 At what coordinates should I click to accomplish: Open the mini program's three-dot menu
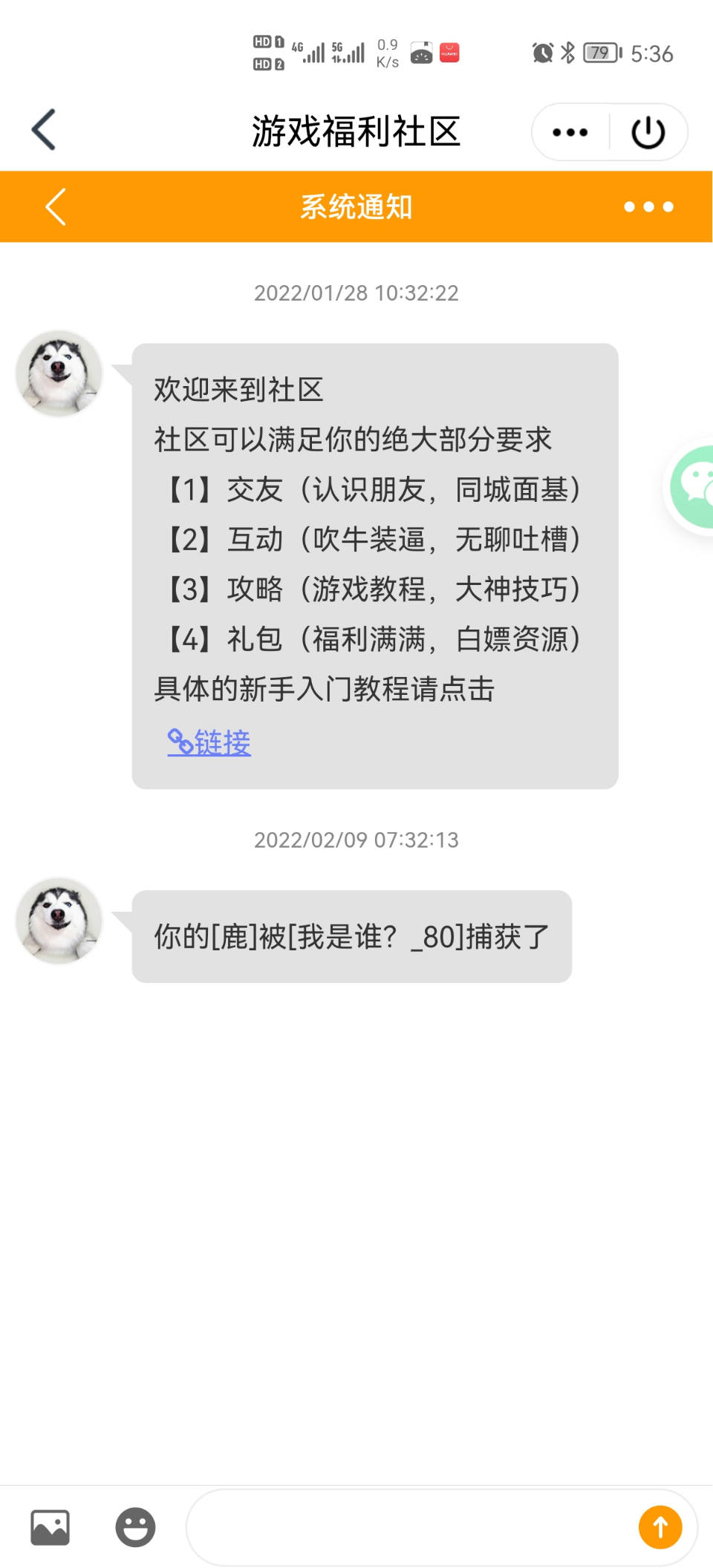(570, 133)
